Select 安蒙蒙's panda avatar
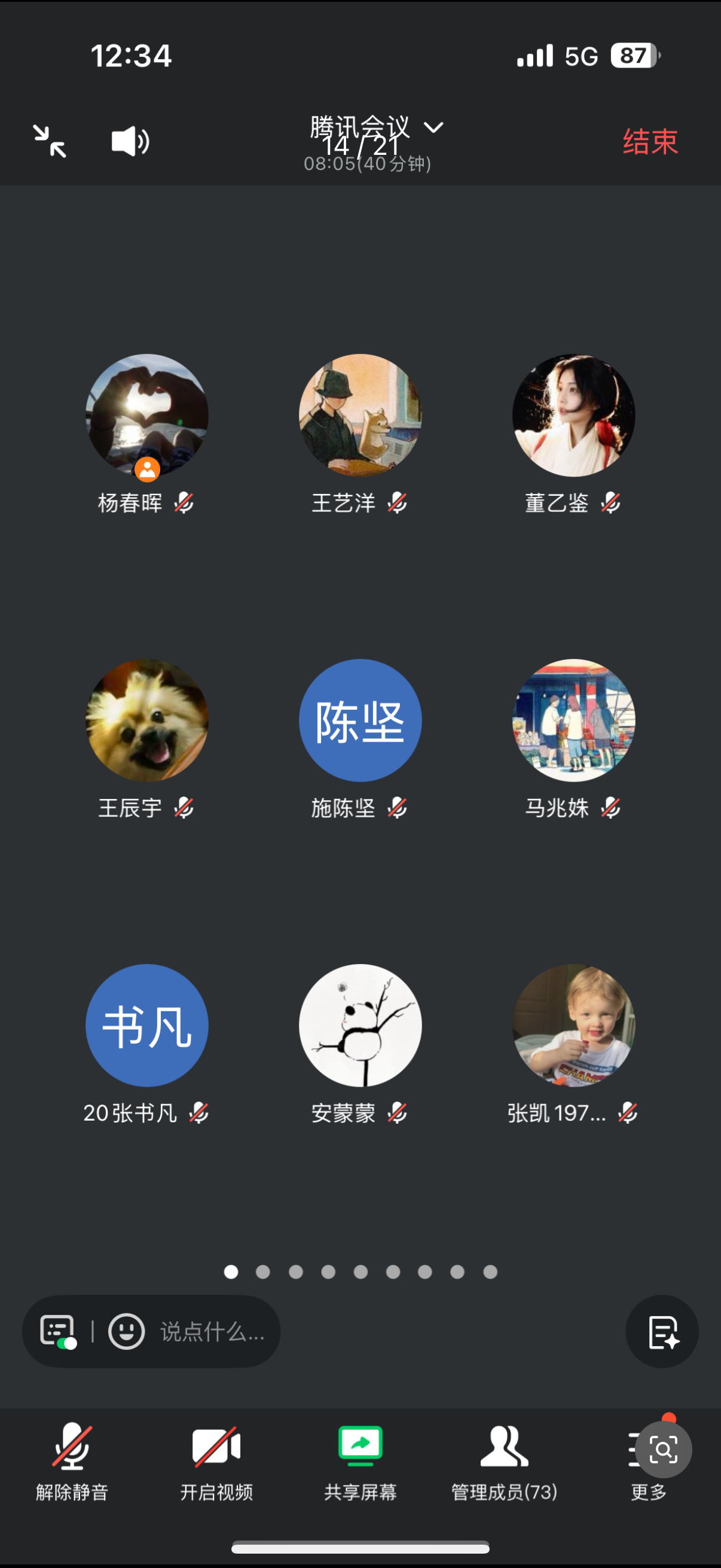The height and width of the screenshot is (1568, 721). pos(360,1025)
